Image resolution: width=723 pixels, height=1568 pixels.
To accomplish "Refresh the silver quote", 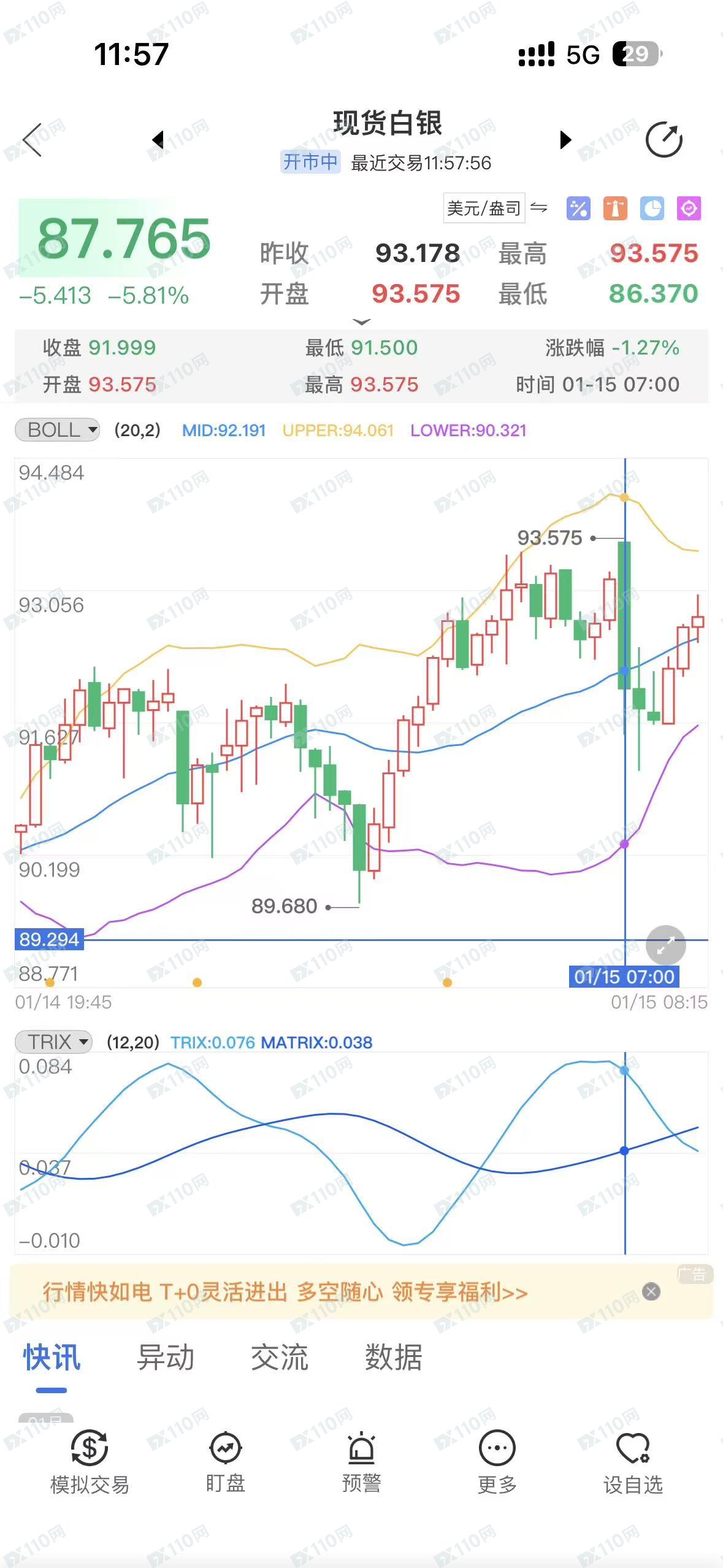I will coord(664,140).
